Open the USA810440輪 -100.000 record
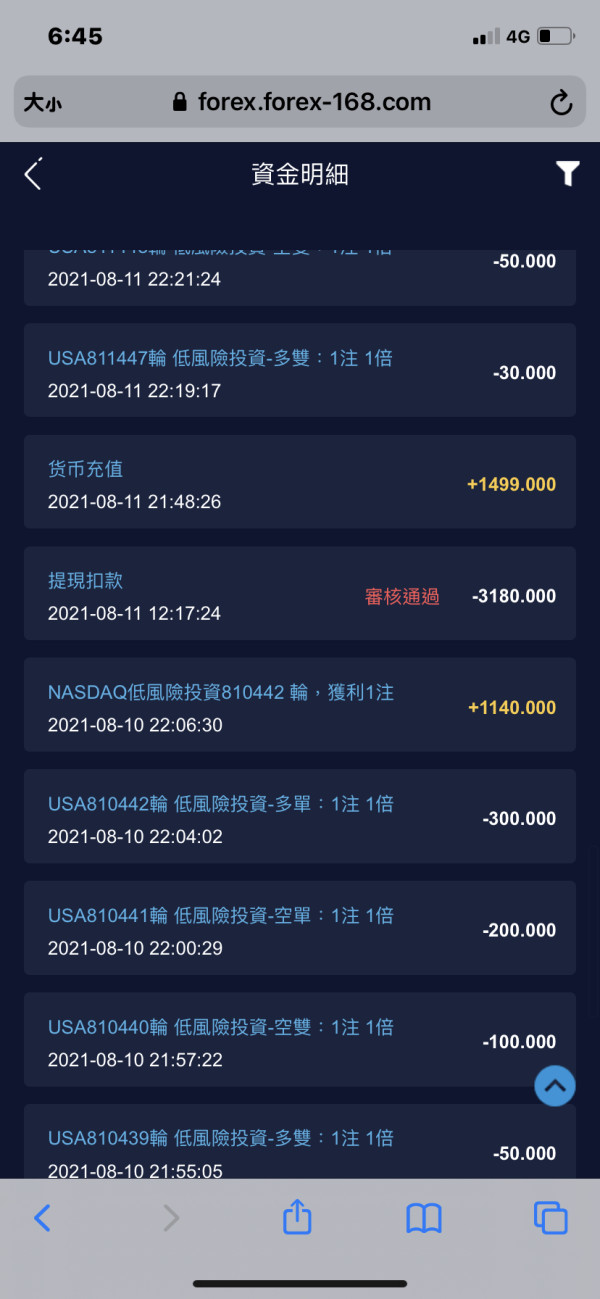The image size is (600, 1299). point(300,1040)
